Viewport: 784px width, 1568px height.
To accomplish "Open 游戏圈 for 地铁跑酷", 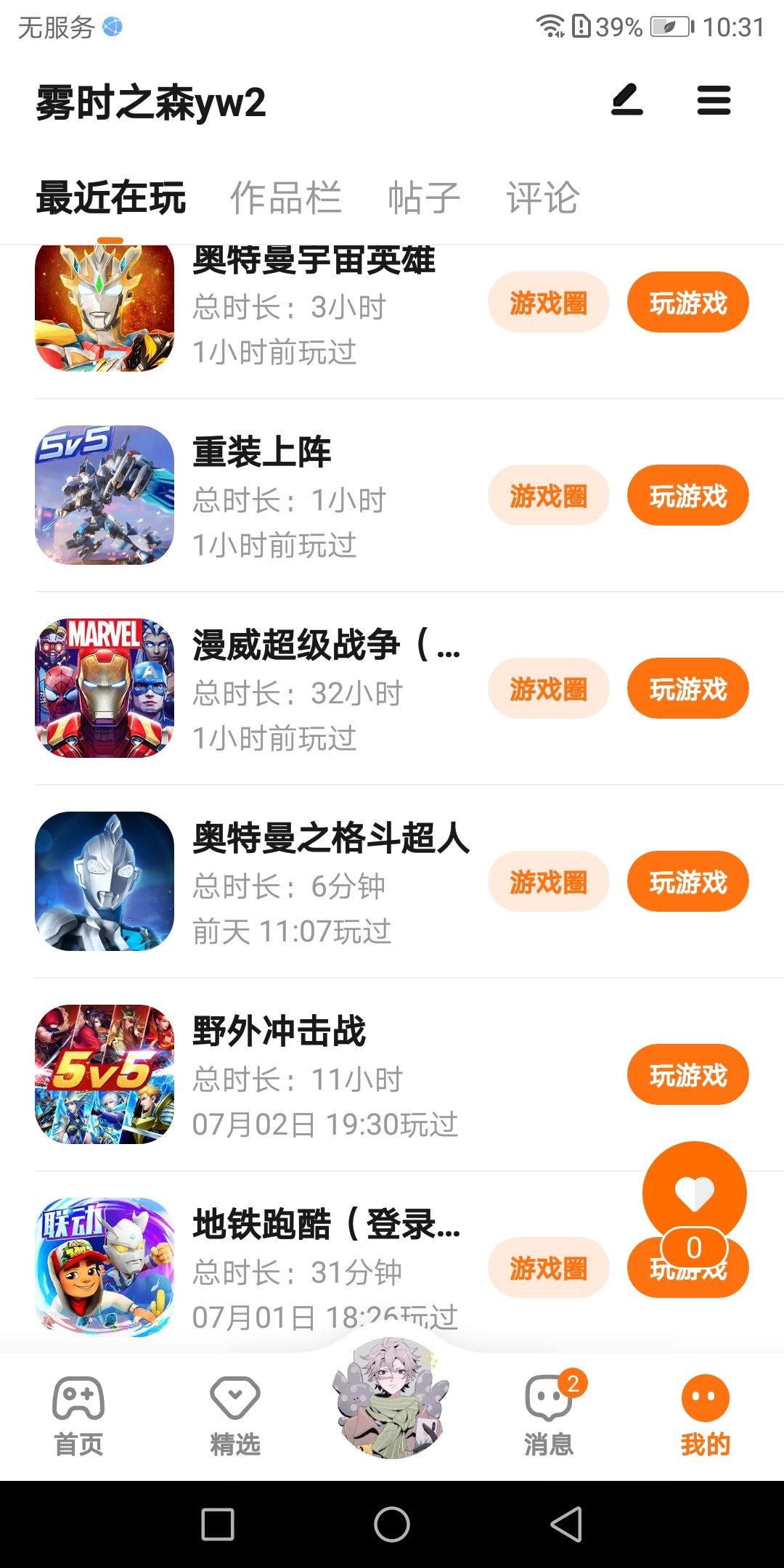I will (x=548, y=1268).
